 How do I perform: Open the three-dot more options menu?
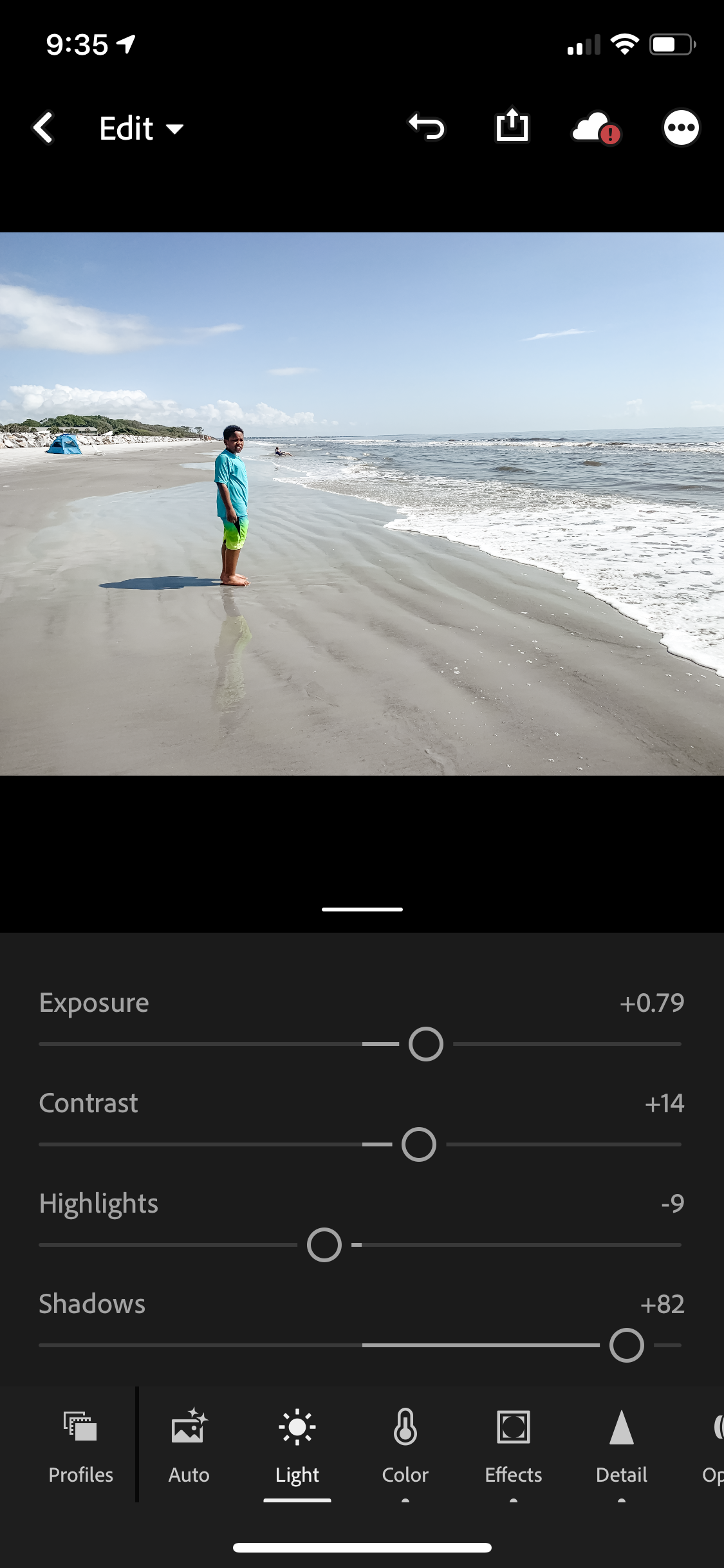(x=681, y=127)
